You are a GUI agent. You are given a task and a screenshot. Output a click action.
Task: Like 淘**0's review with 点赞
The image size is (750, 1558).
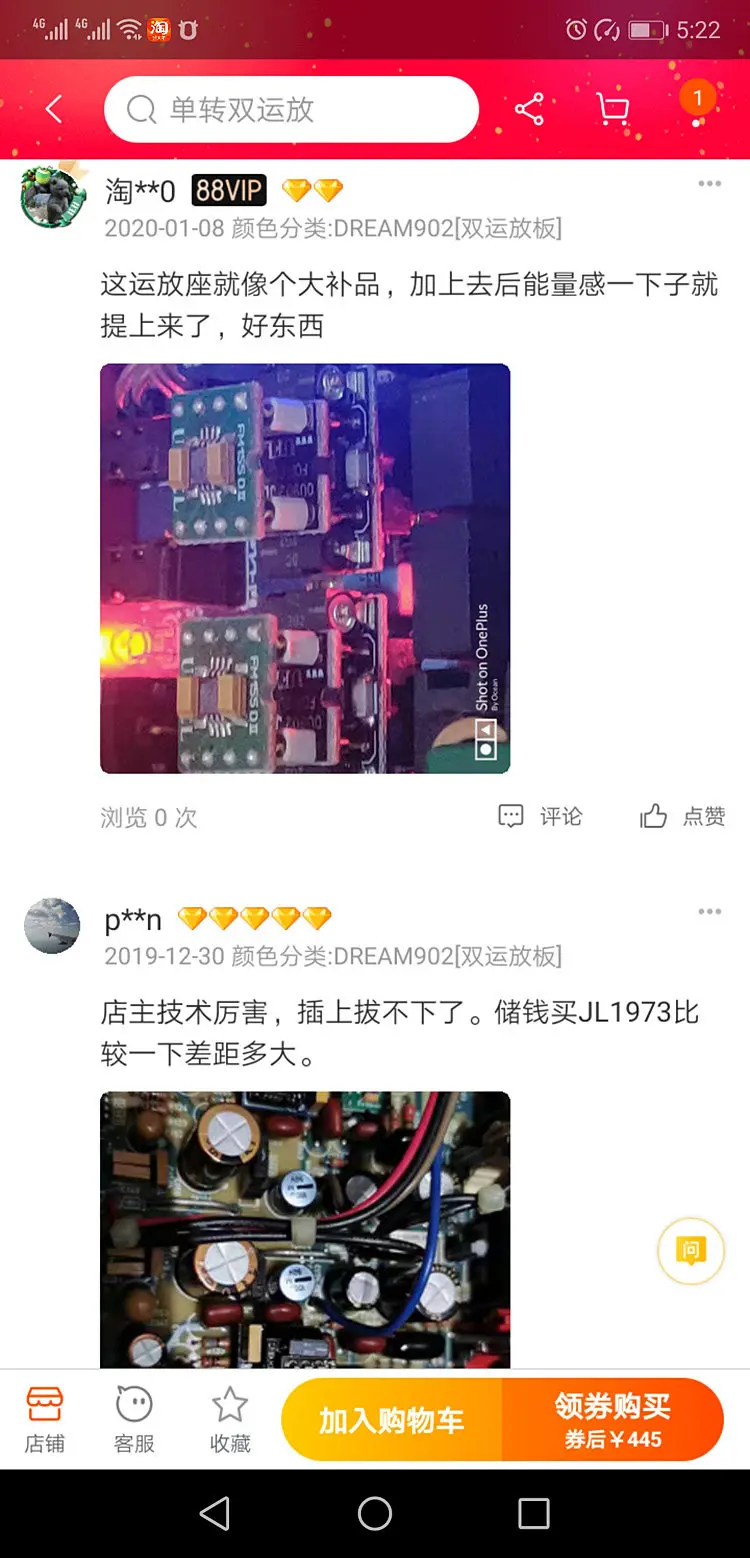682,816
